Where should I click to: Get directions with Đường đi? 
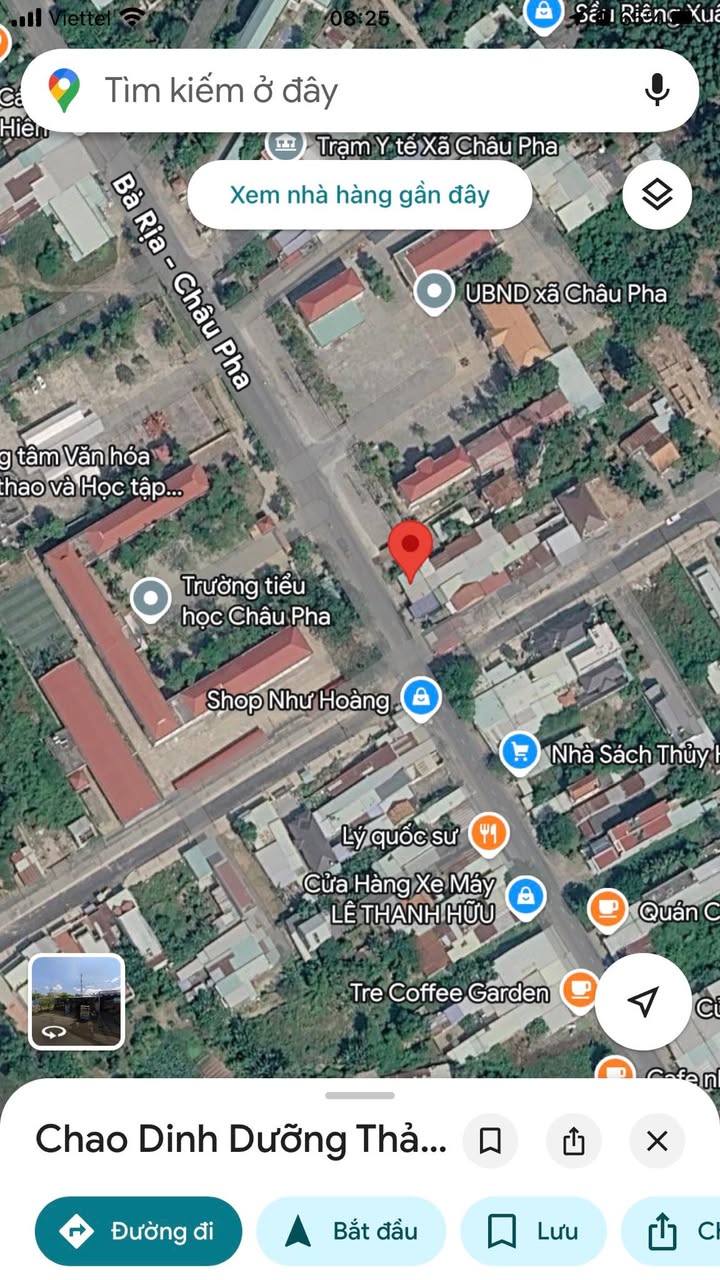click(138, 1231)
